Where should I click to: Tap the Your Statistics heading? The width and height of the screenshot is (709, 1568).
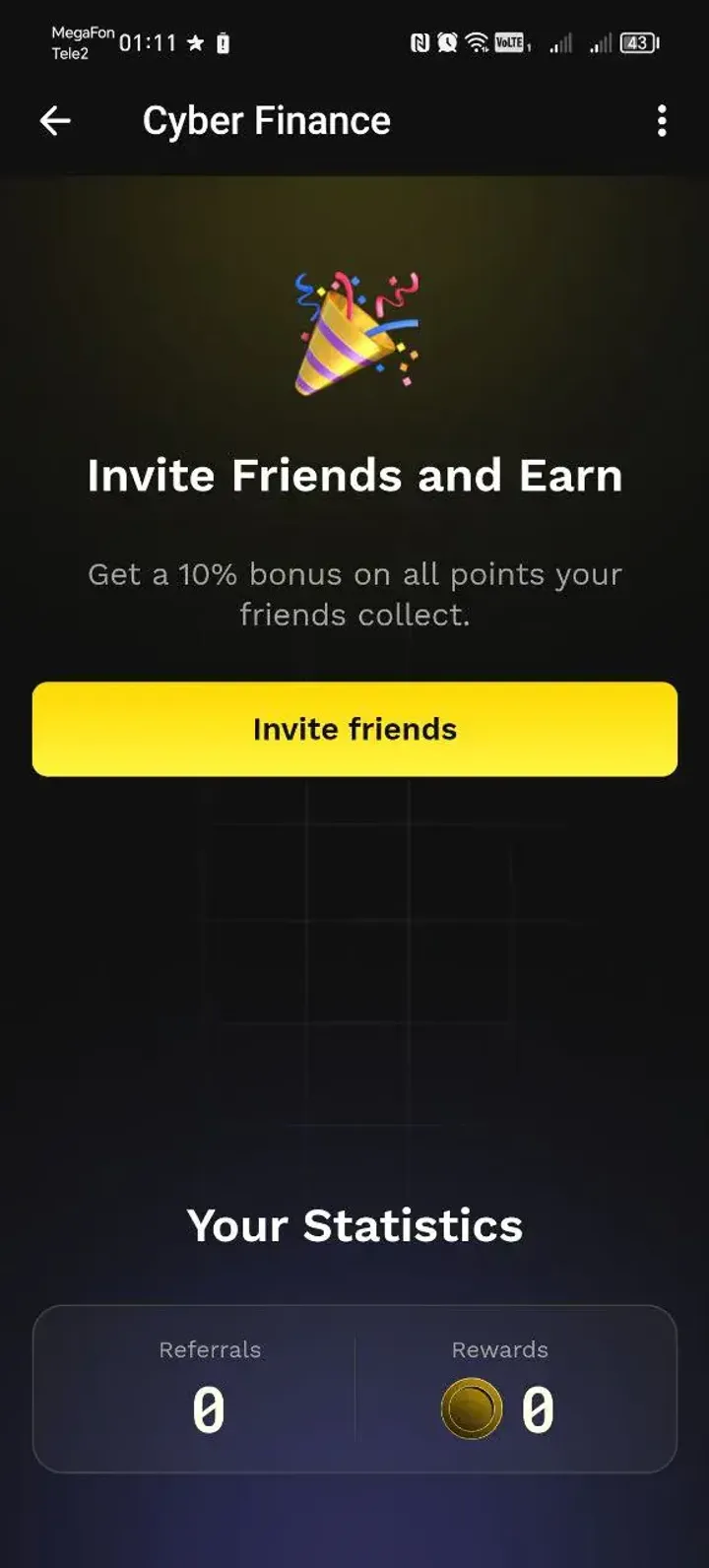pos(354,1225)
